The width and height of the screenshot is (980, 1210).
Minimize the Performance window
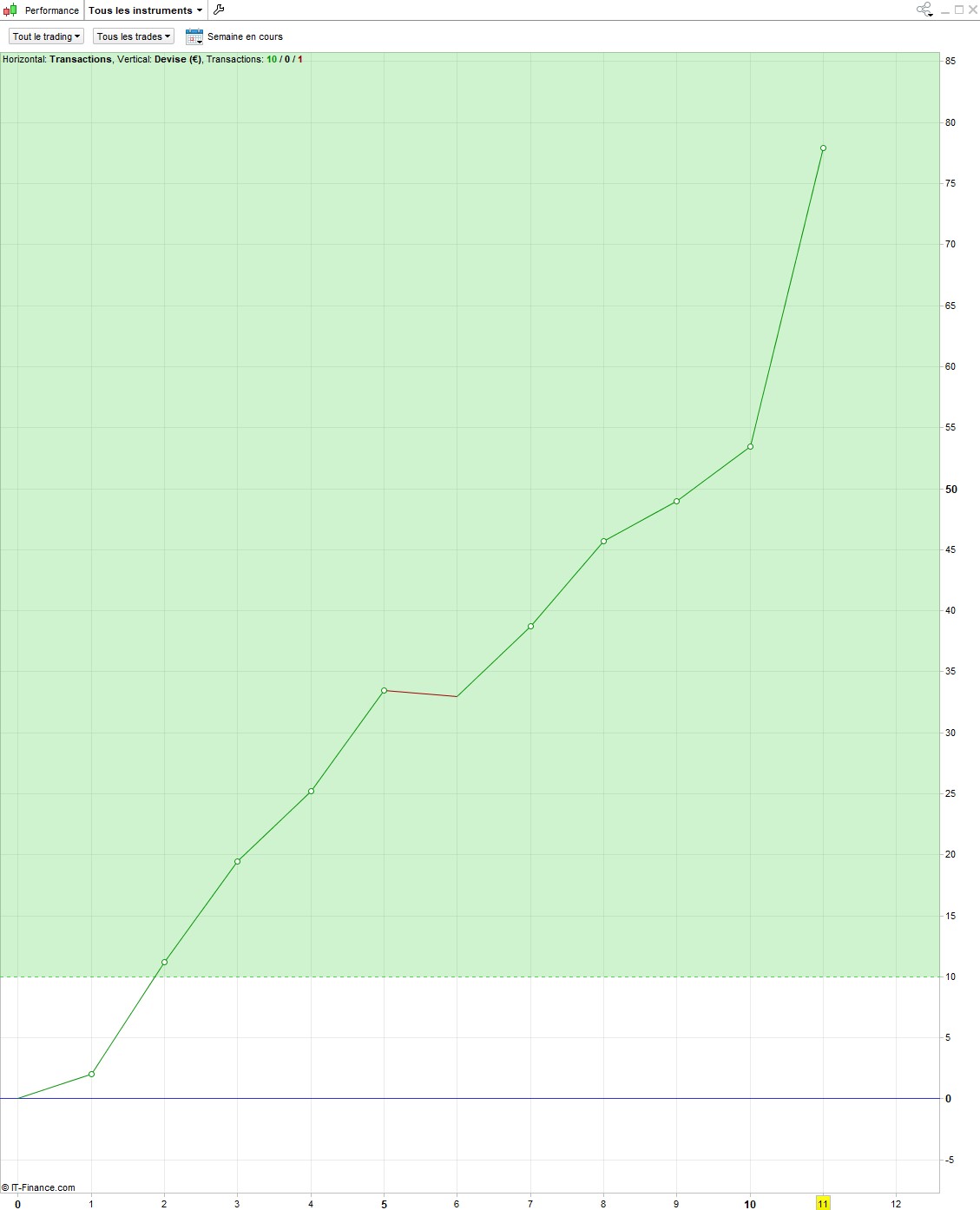tap(945, 10)
